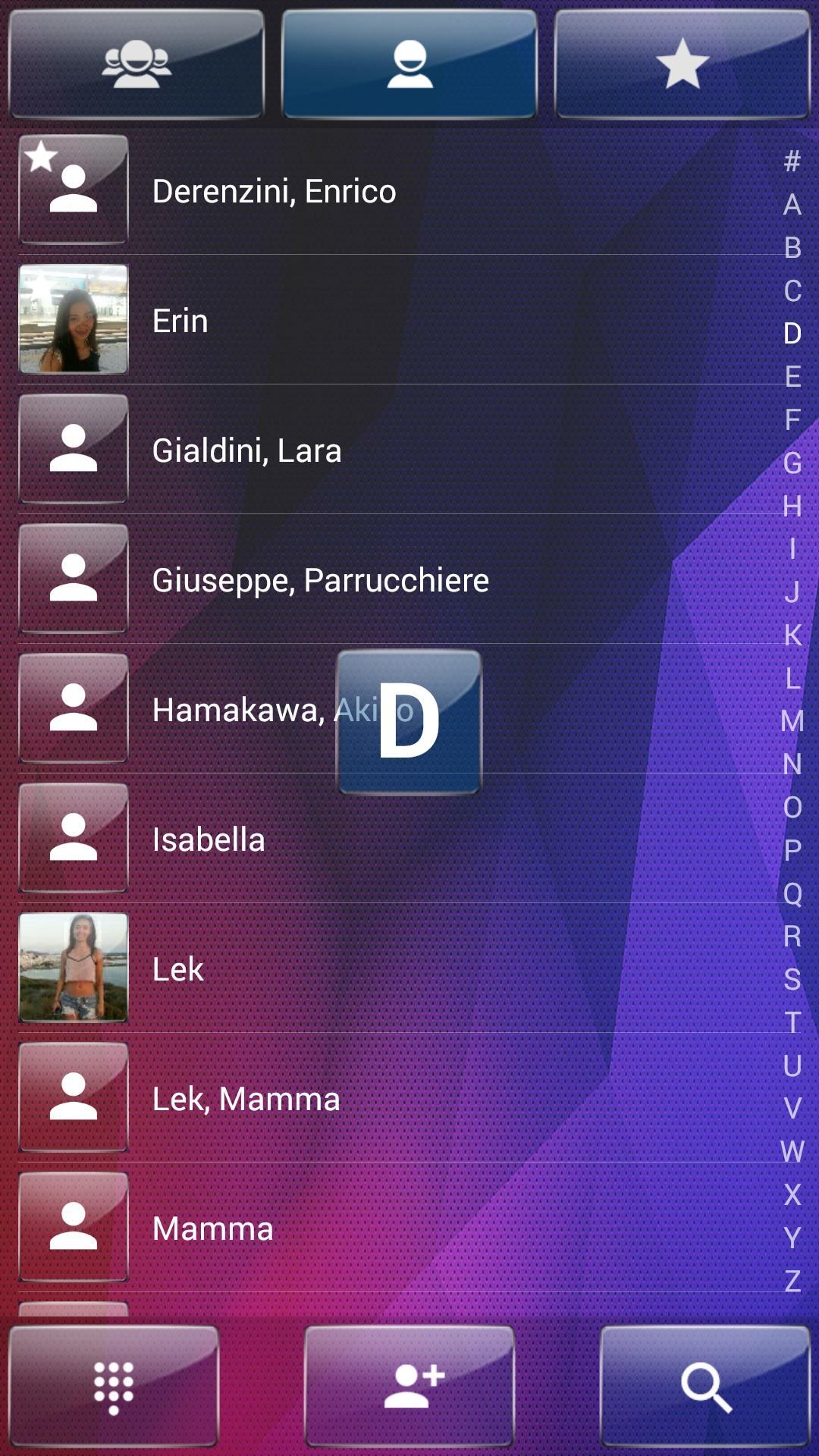819x1456 pixels.
Task: Jump to letter M in index
Action: coord(792,720)
